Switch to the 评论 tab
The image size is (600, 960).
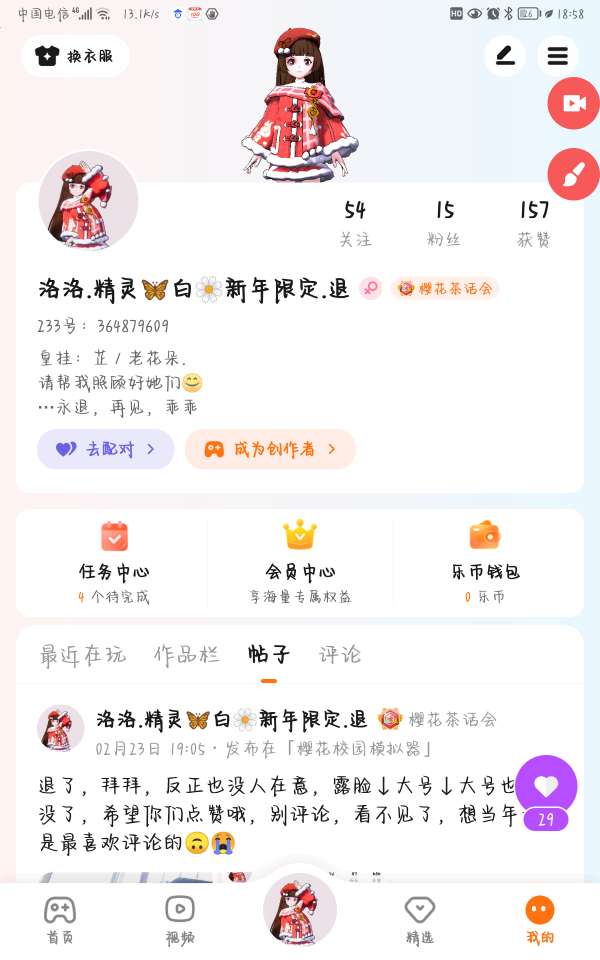coord(340,655)
